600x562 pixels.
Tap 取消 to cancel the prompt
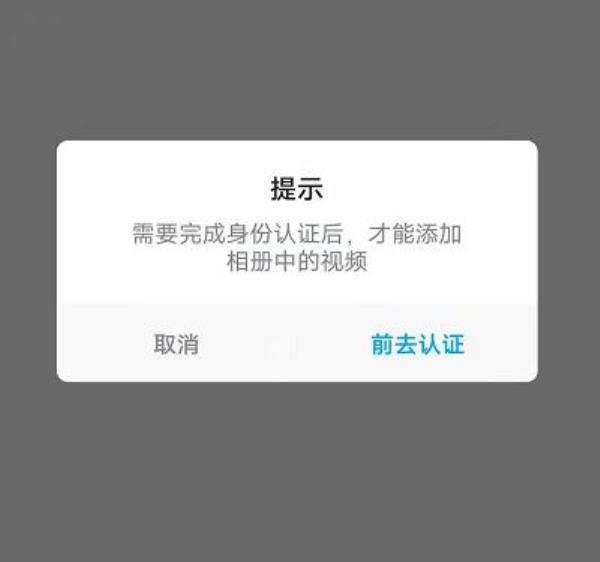point(176,345)
